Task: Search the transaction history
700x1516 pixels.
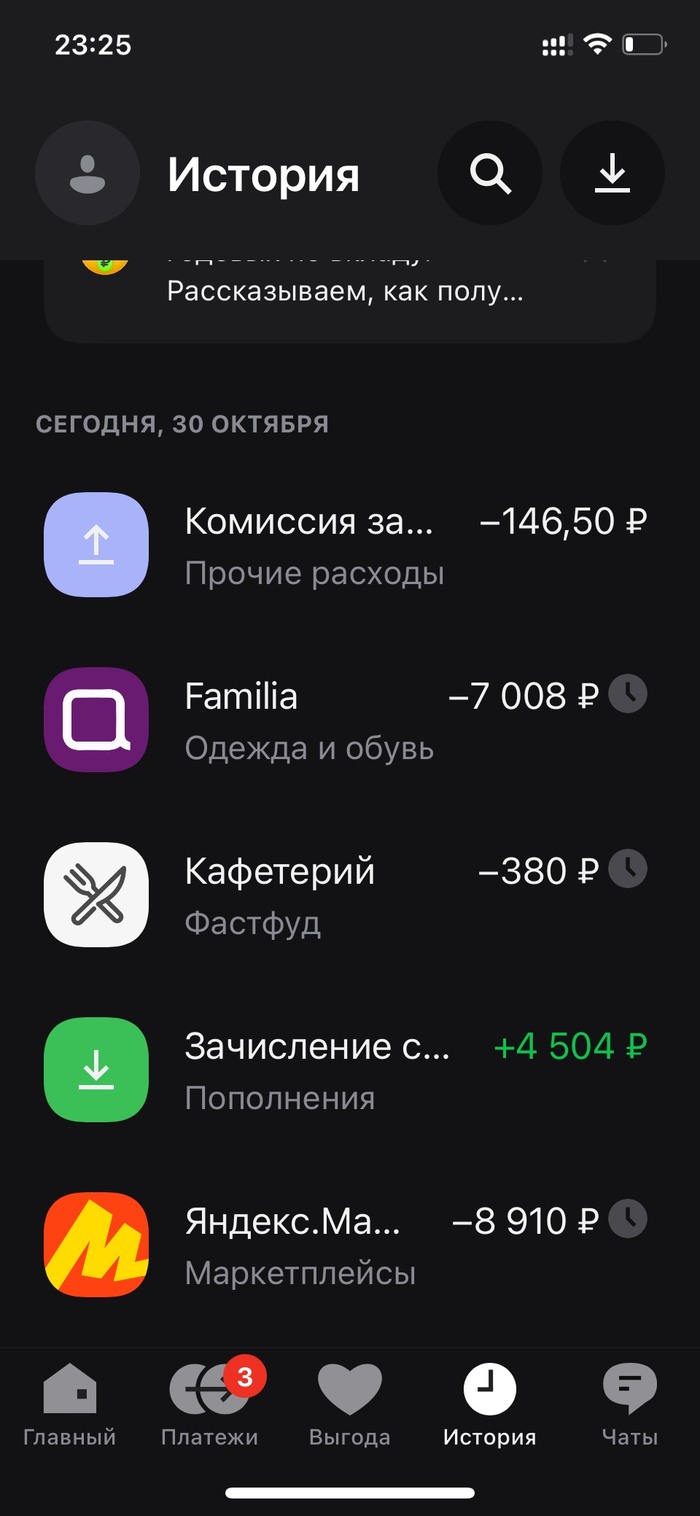Action: (x=490, y=173)
